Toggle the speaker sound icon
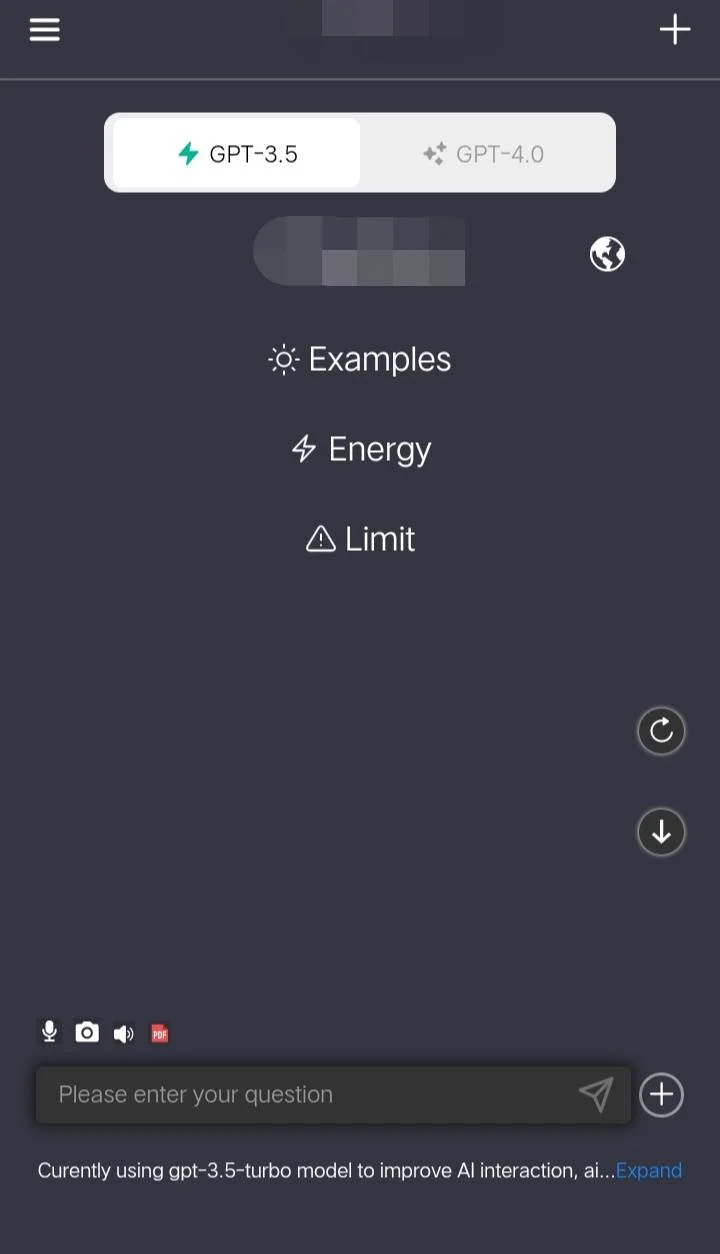The image size is (720, 1254). [x=124, y=1033]
